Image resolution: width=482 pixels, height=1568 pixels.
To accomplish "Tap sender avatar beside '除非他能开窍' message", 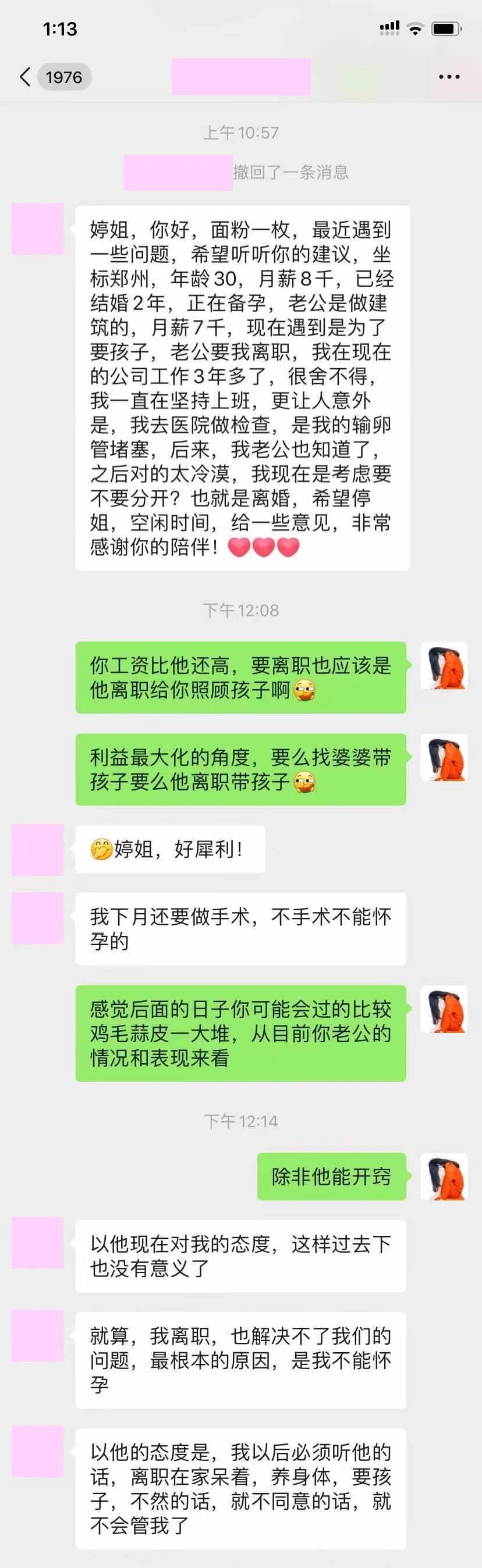I will pos(444,1176).
